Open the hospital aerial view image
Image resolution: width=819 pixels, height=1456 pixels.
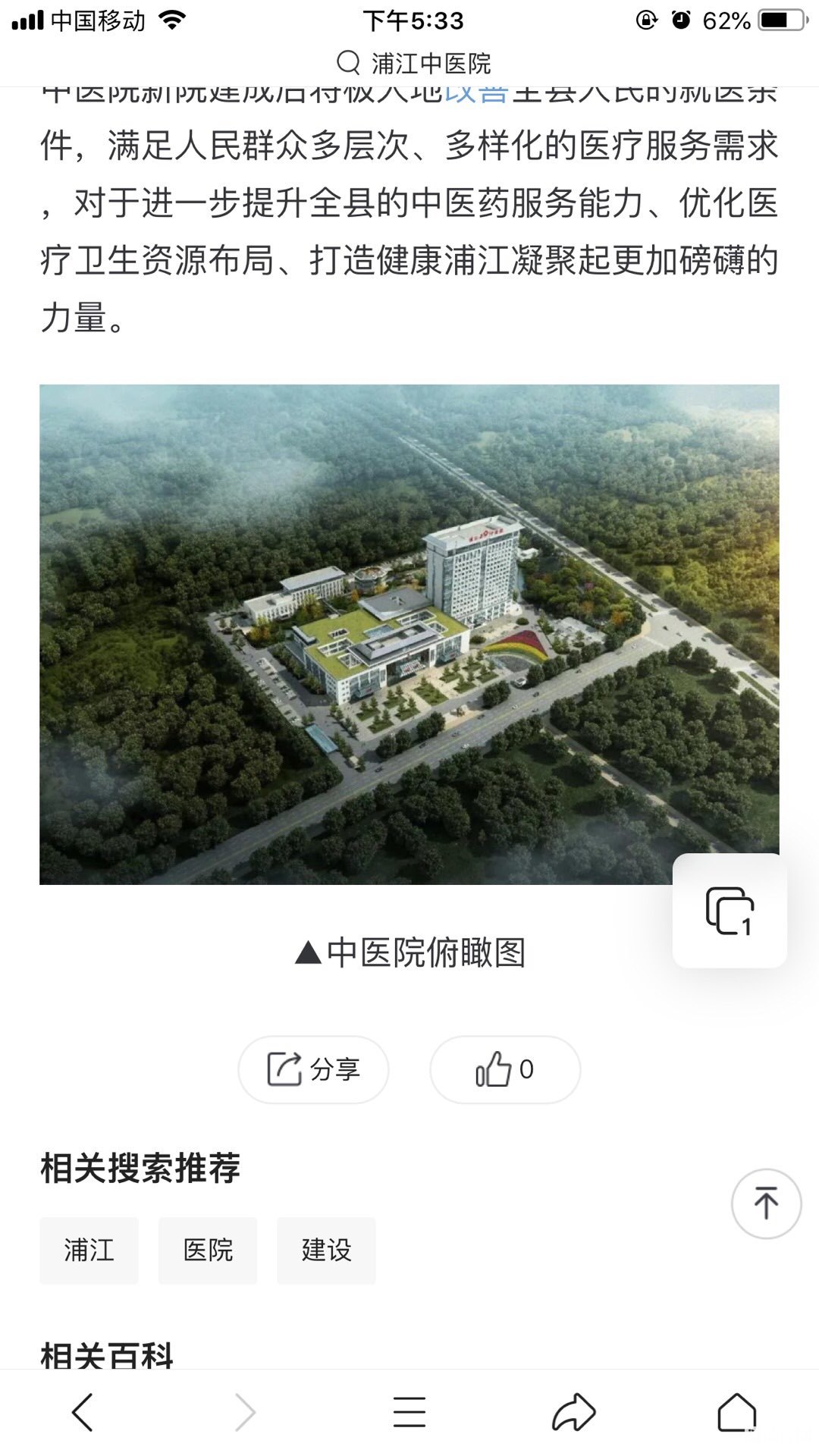[x=409, y=634]
